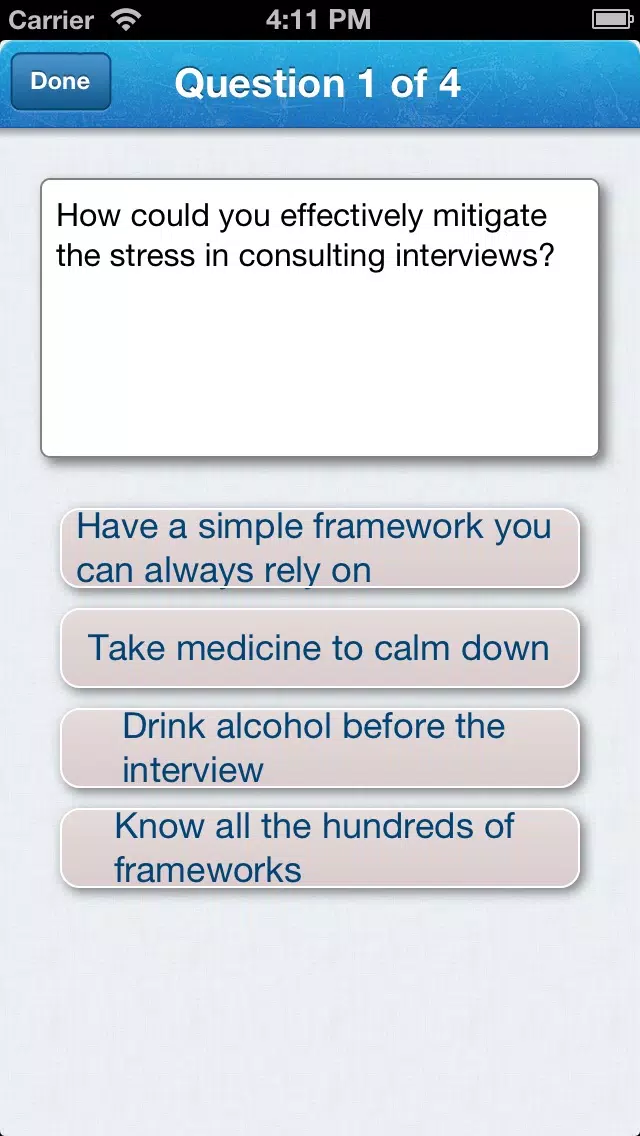The width and height of the screenshot is (640, 1136).
Task: Pick 'Drink alcohol before the interview' answer
Action: pos(320,748)
